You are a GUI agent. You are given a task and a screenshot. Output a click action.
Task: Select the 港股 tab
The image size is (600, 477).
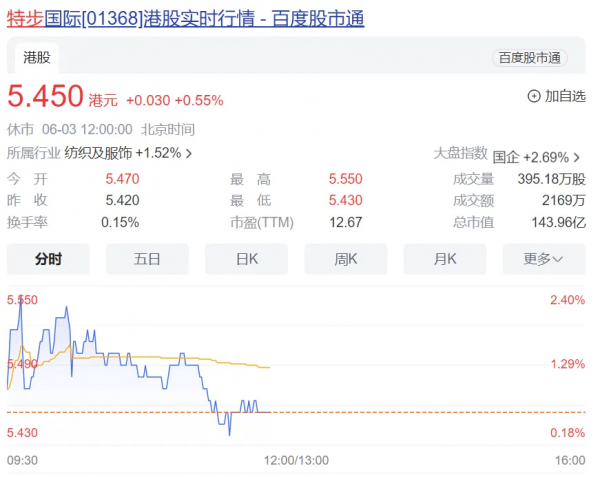coord(40,59)
